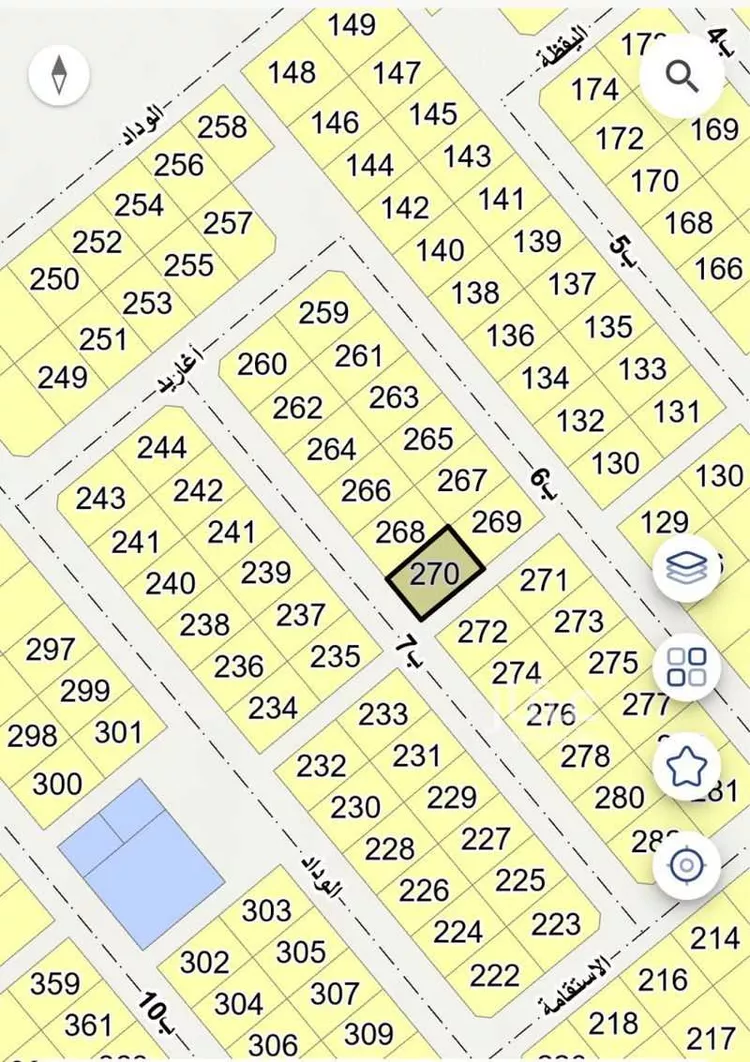Tap the compass to reset orientation

point(60,73)
